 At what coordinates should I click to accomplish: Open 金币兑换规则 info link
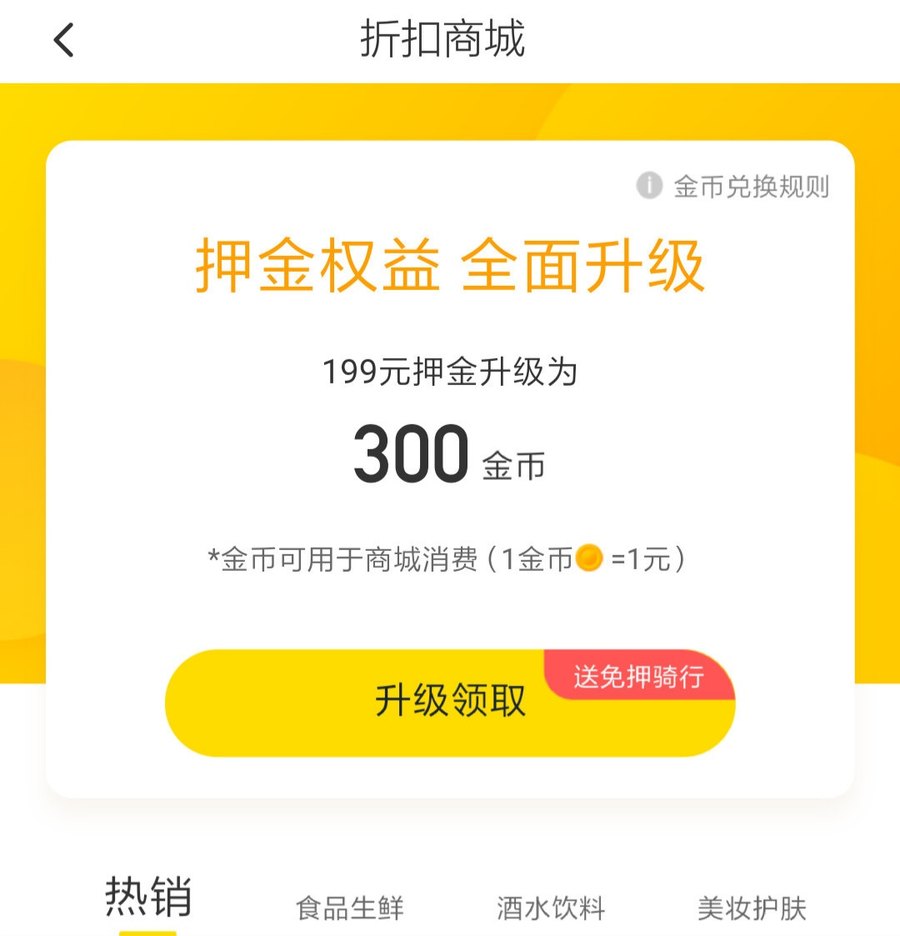(x=734, y=186)
